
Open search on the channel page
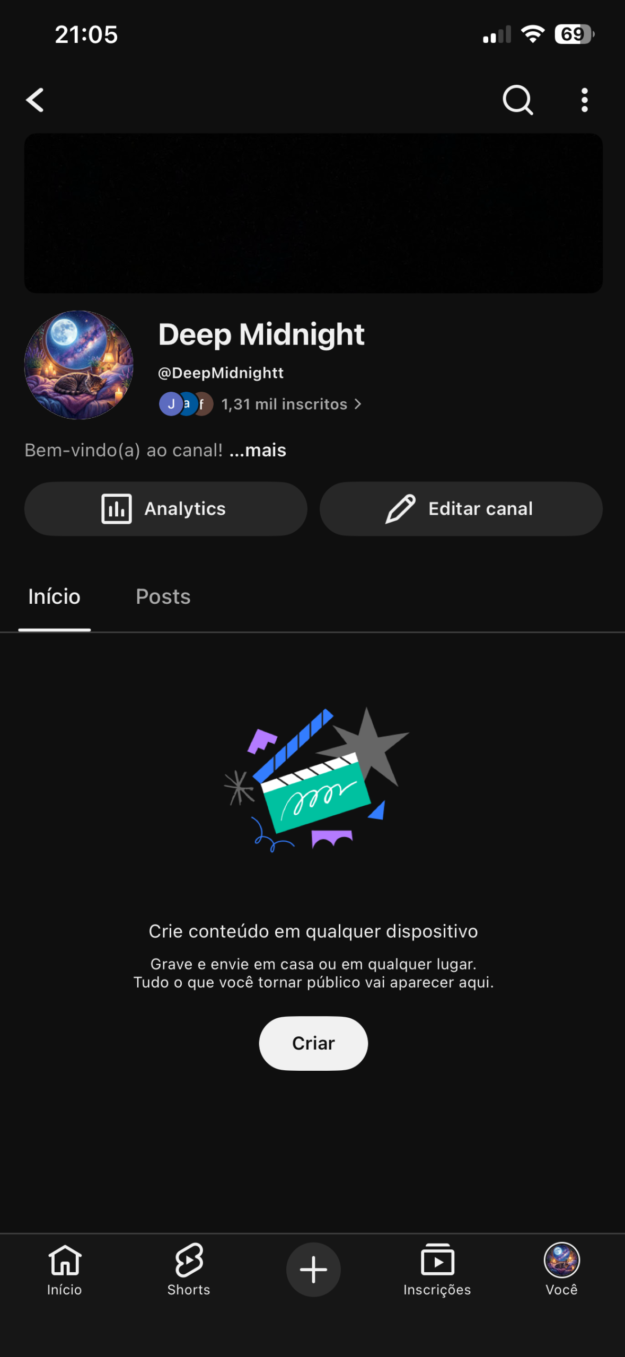517,100
